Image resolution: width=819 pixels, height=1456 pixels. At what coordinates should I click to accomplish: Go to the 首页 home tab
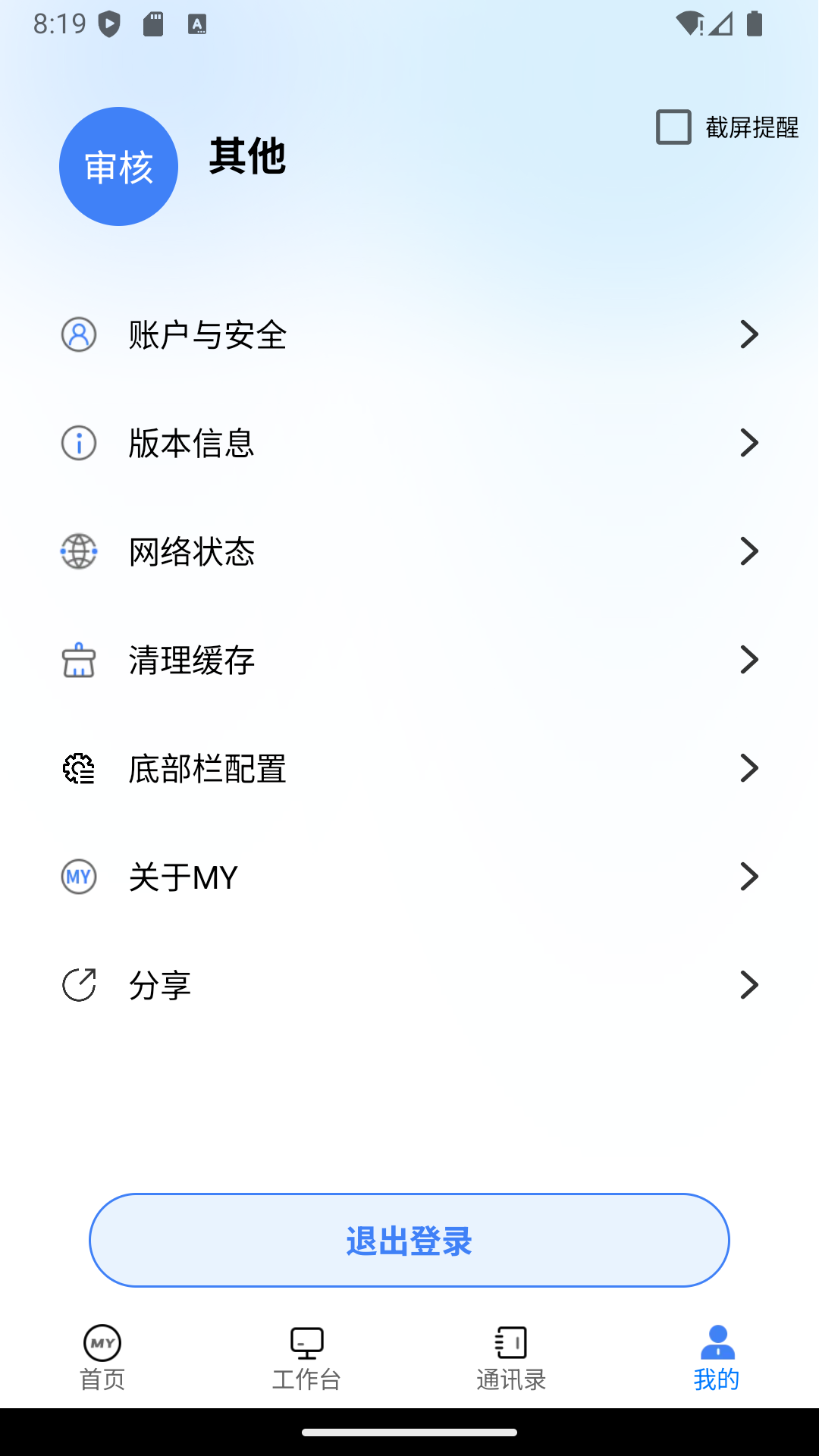click(102, 1357)
